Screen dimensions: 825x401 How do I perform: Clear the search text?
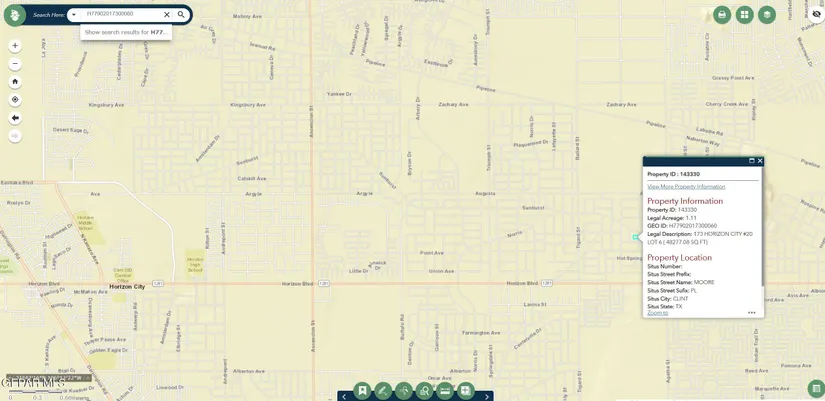click(x=167, y=15)
